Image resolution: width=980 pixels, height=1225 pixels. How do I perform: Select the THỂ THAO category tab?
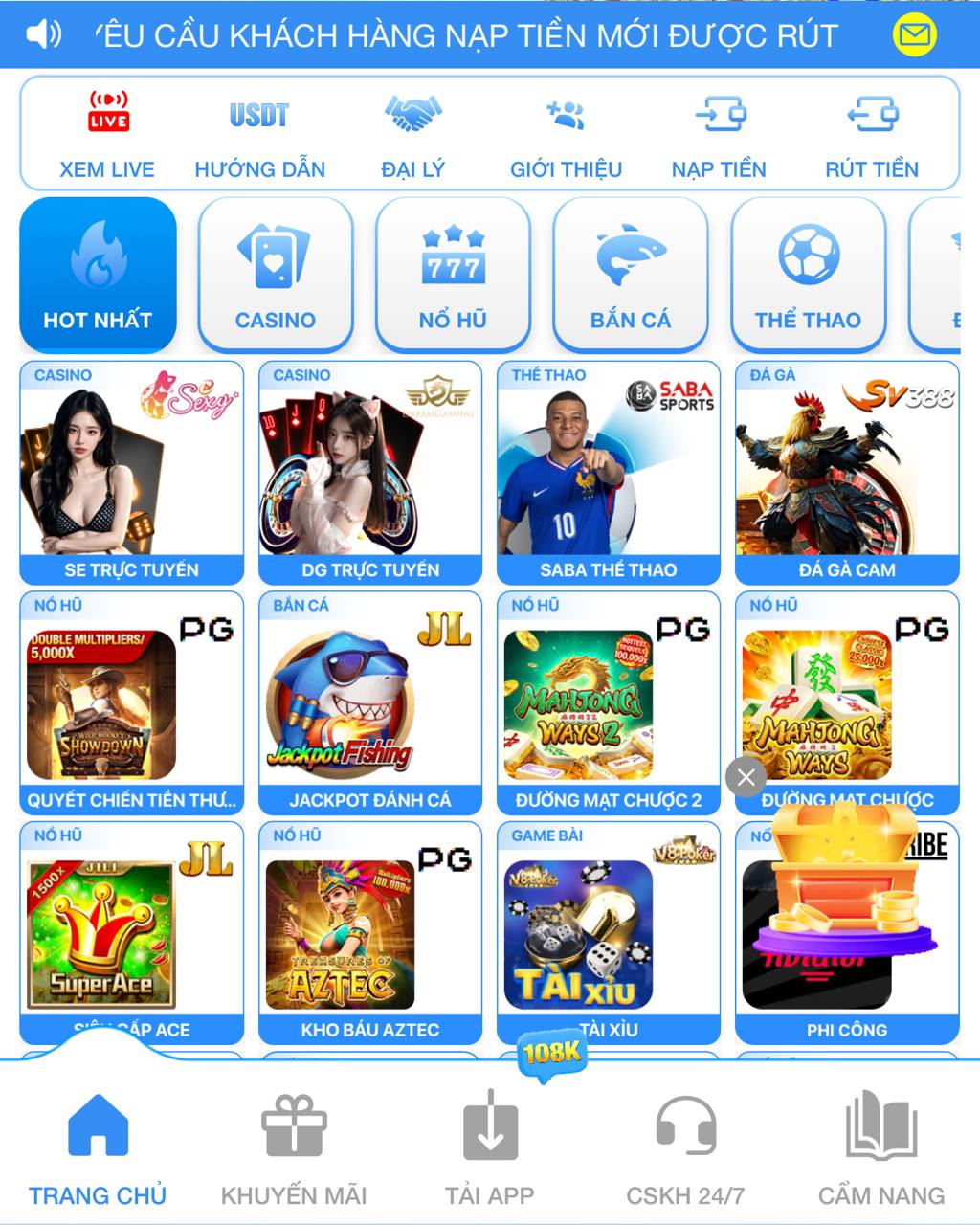pos(808,276)
